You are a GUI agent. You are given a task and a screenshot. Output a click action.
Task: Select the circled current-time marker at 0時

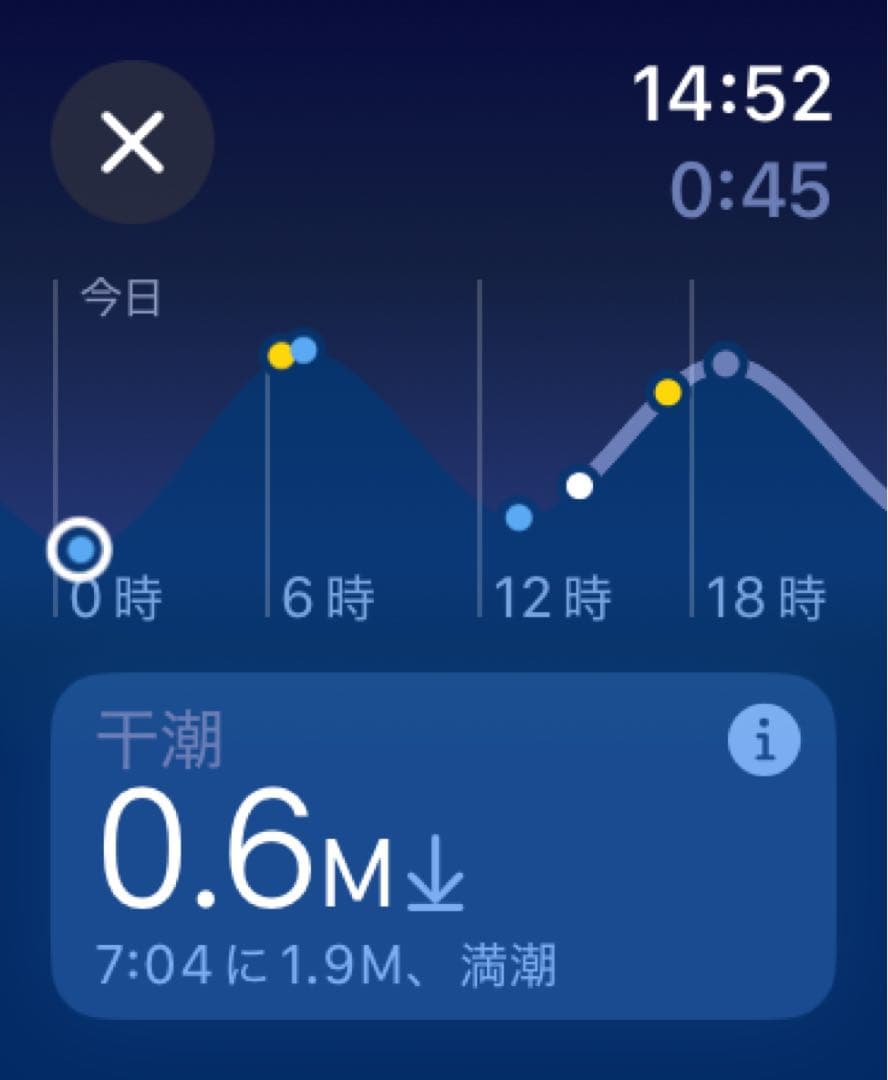[79, 549]
